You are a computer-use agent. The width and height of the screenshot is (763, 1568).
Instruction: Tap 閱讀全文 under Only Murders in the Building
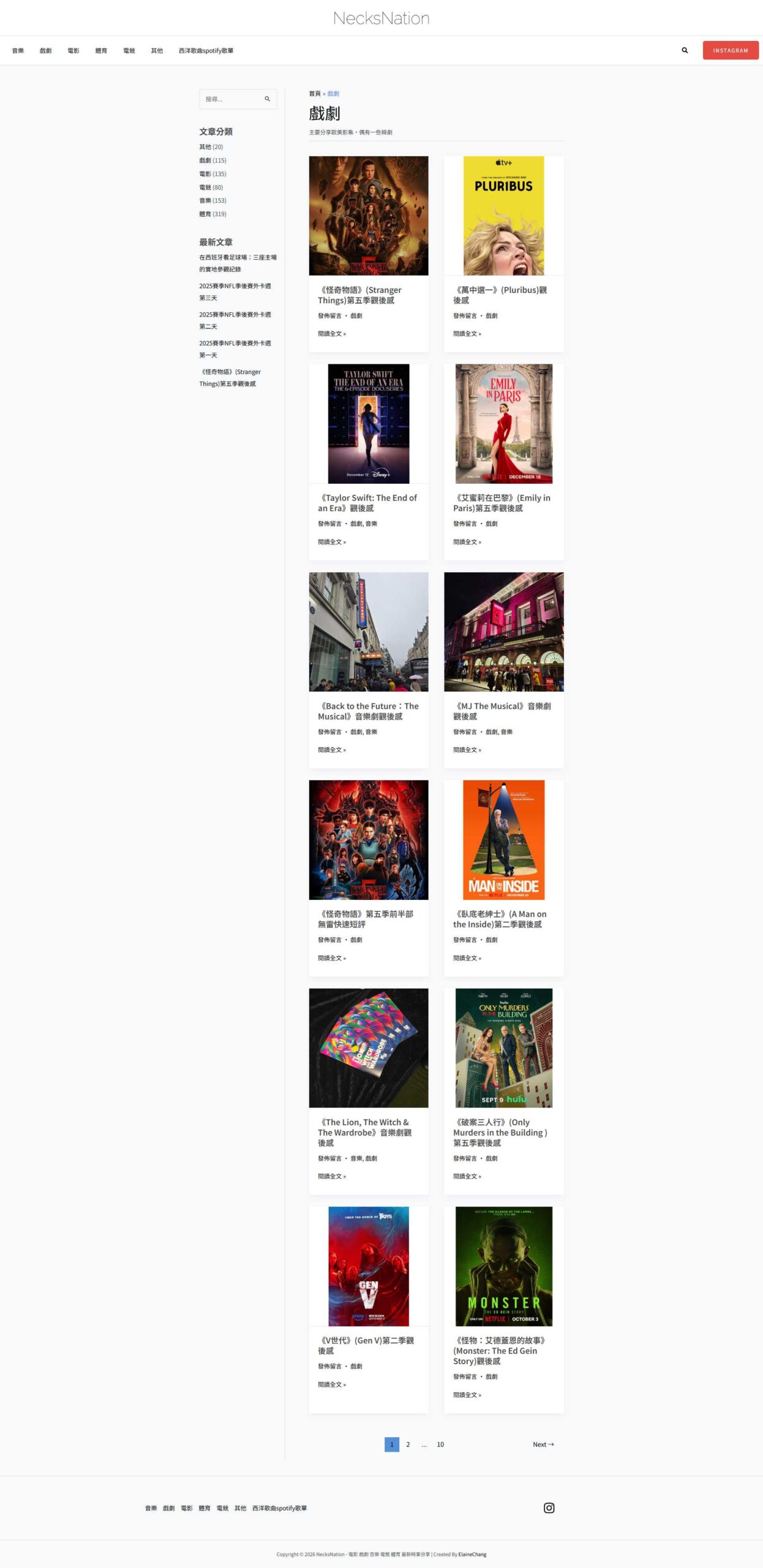pyautogui.click(x=467, y=1176)
